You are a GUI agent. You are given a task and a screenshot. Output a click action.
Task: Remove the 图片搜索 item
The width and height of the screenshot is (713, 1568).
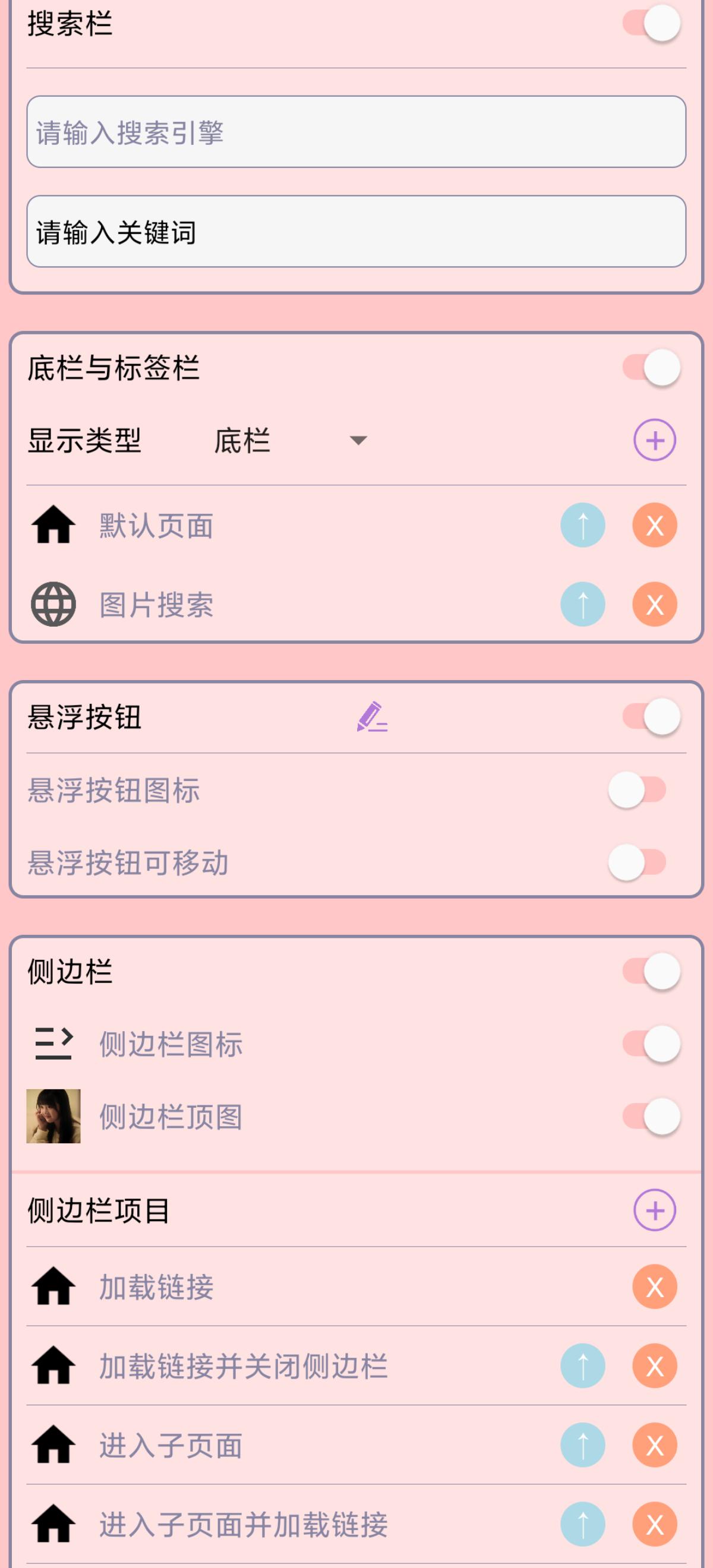point(655,605)
